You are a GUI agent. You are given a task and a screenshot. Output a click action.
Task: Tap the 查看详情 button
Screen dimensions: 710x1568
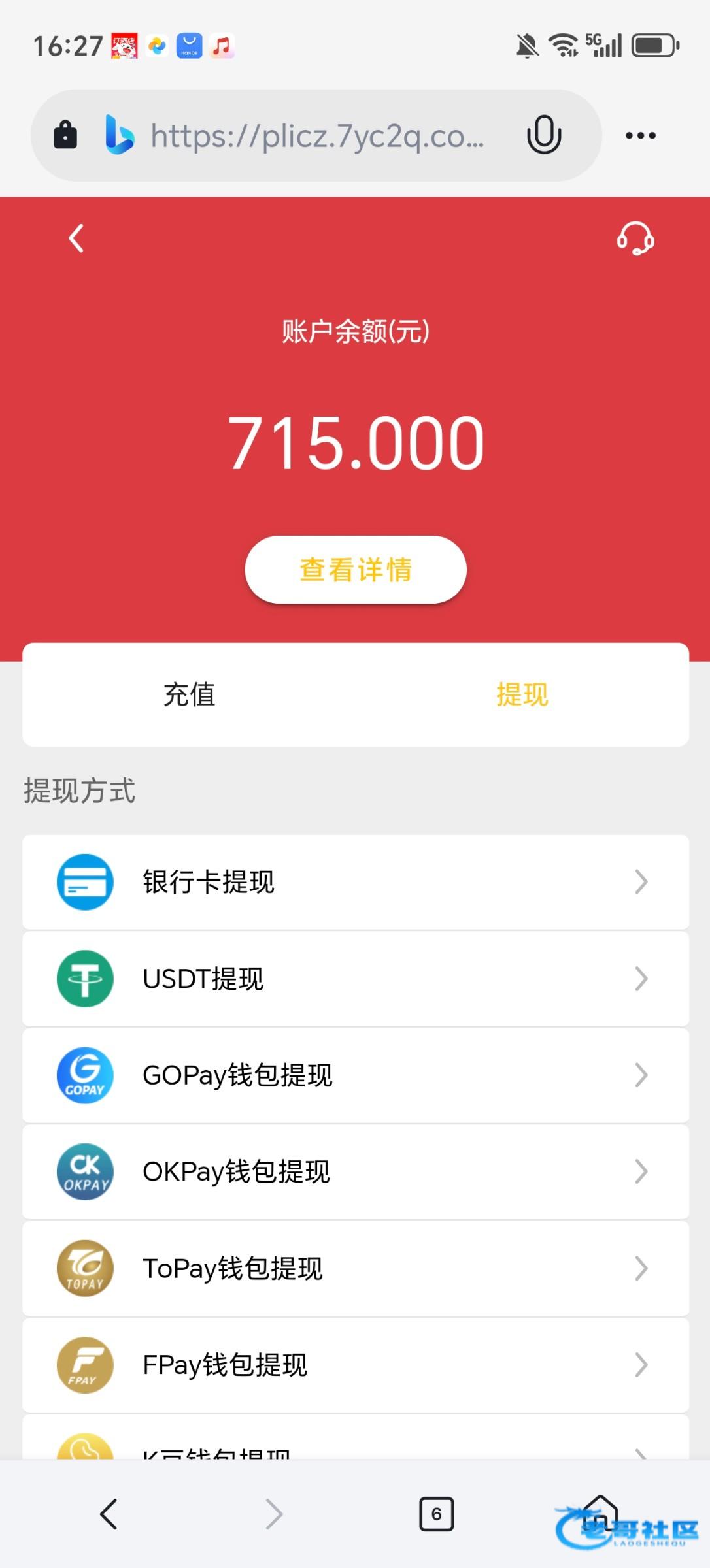[356, 570]
